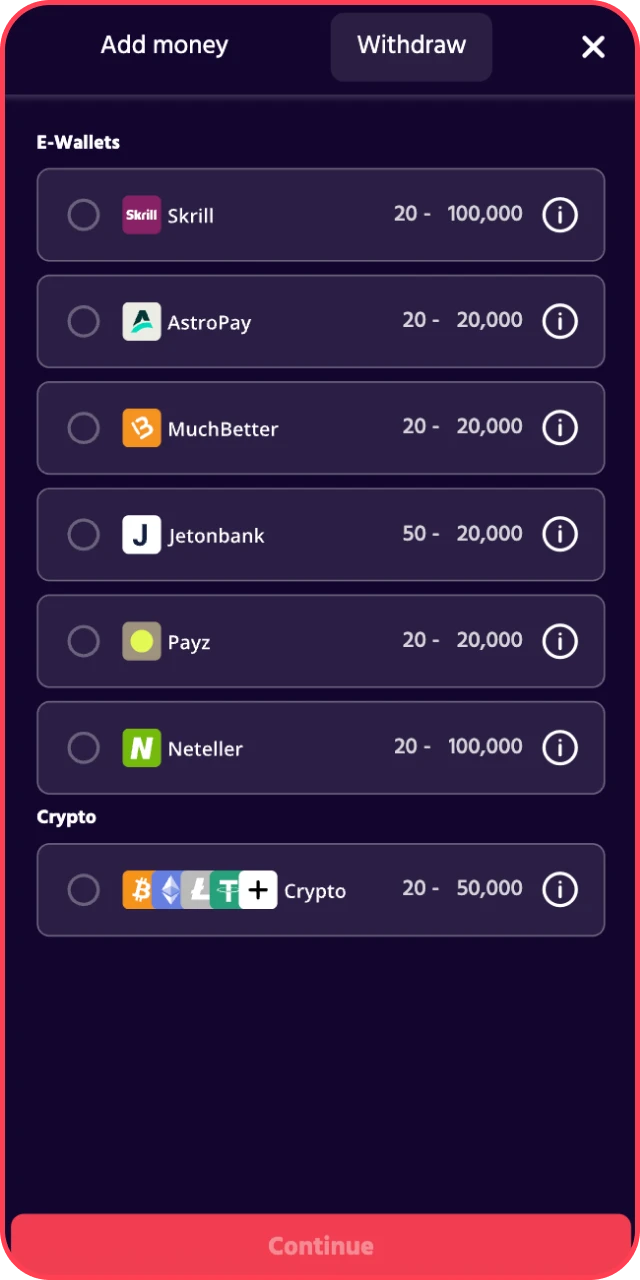Open info icon for MuchBetter
Image resolution: width=640 pixels, height=1280 pixels.
coord(560,428)
